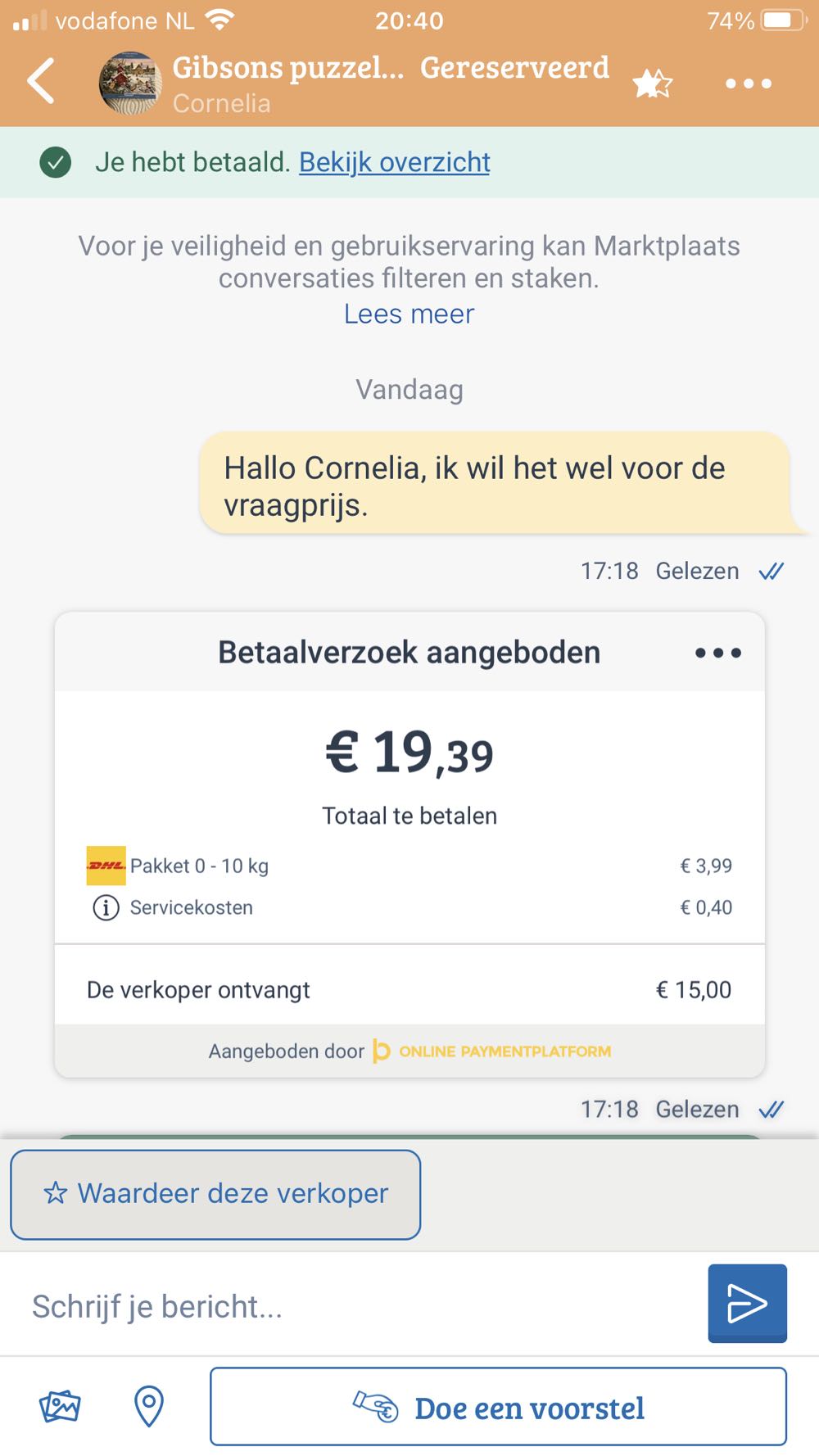Share a location in the chat
This screenshot has width=819, height=1456.
pos(148,1406)
